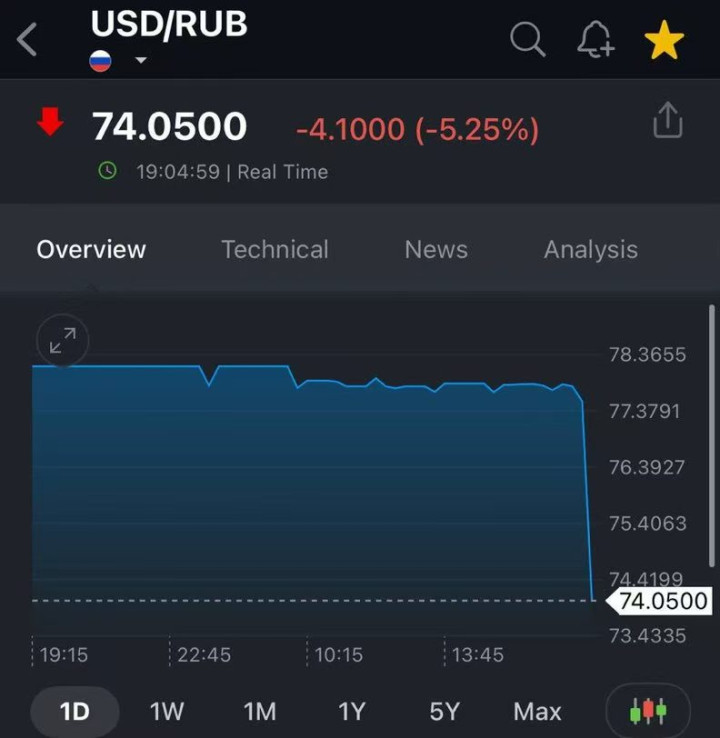The width and height of the screenshot is (720, 738).
Task: Switch to the Overview tab
Action: pos(91,249)
